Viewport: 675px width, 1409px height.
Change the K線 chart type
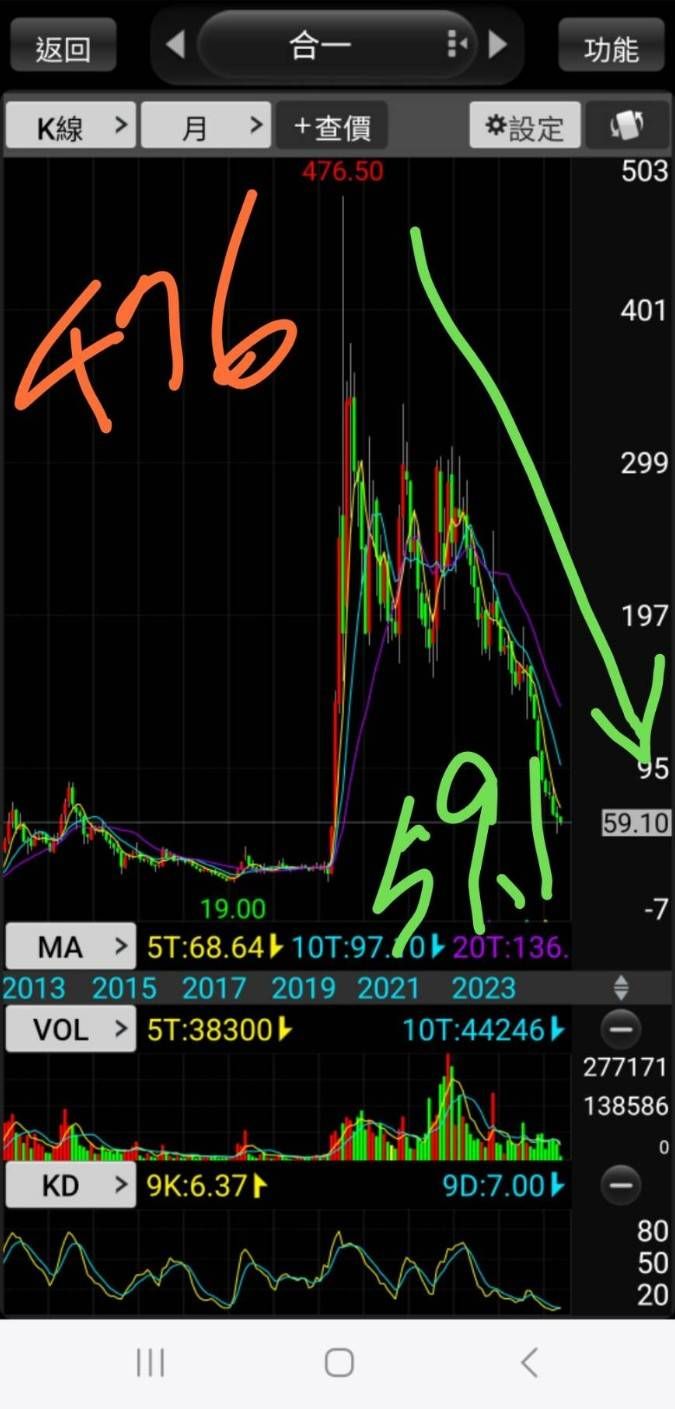coord(71,127)
